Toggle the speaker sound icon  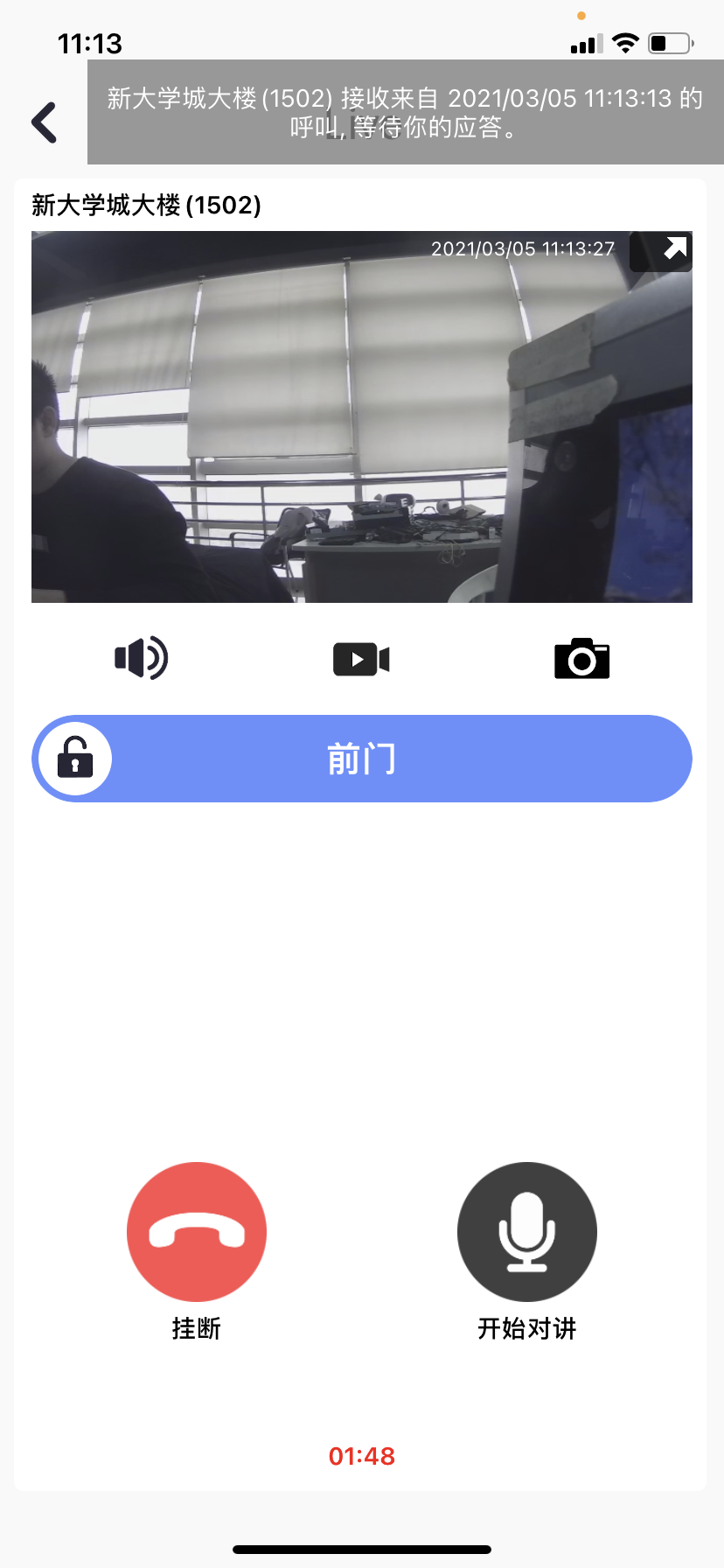pyautogui.click(x=142, y=658)
